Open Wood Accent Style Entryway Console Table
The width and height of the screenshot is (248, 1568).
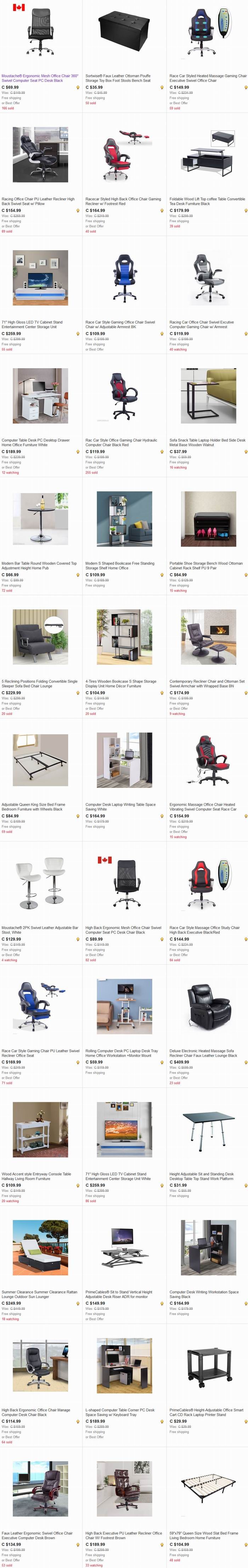36,1176
